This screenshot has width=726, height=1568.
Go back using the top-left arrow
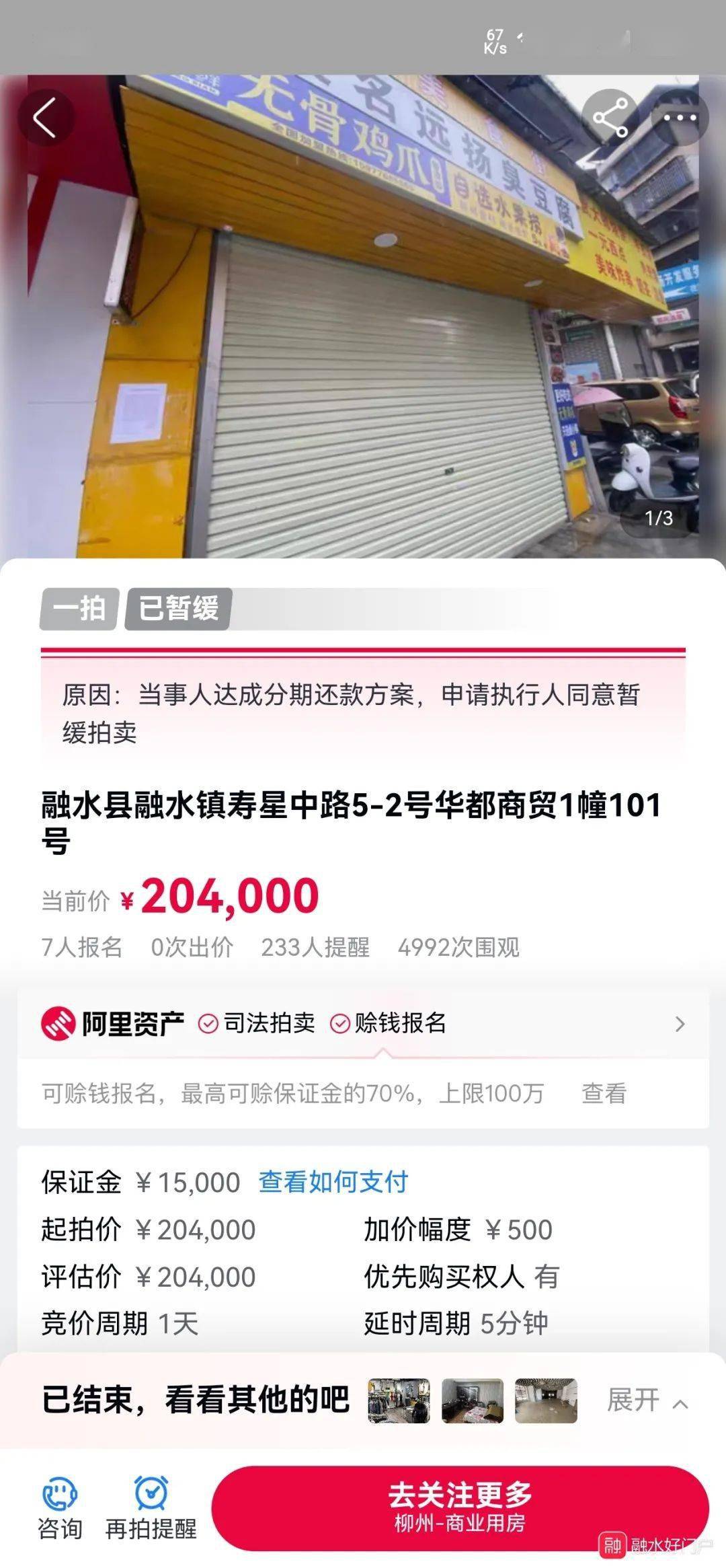tap(45, 118)
